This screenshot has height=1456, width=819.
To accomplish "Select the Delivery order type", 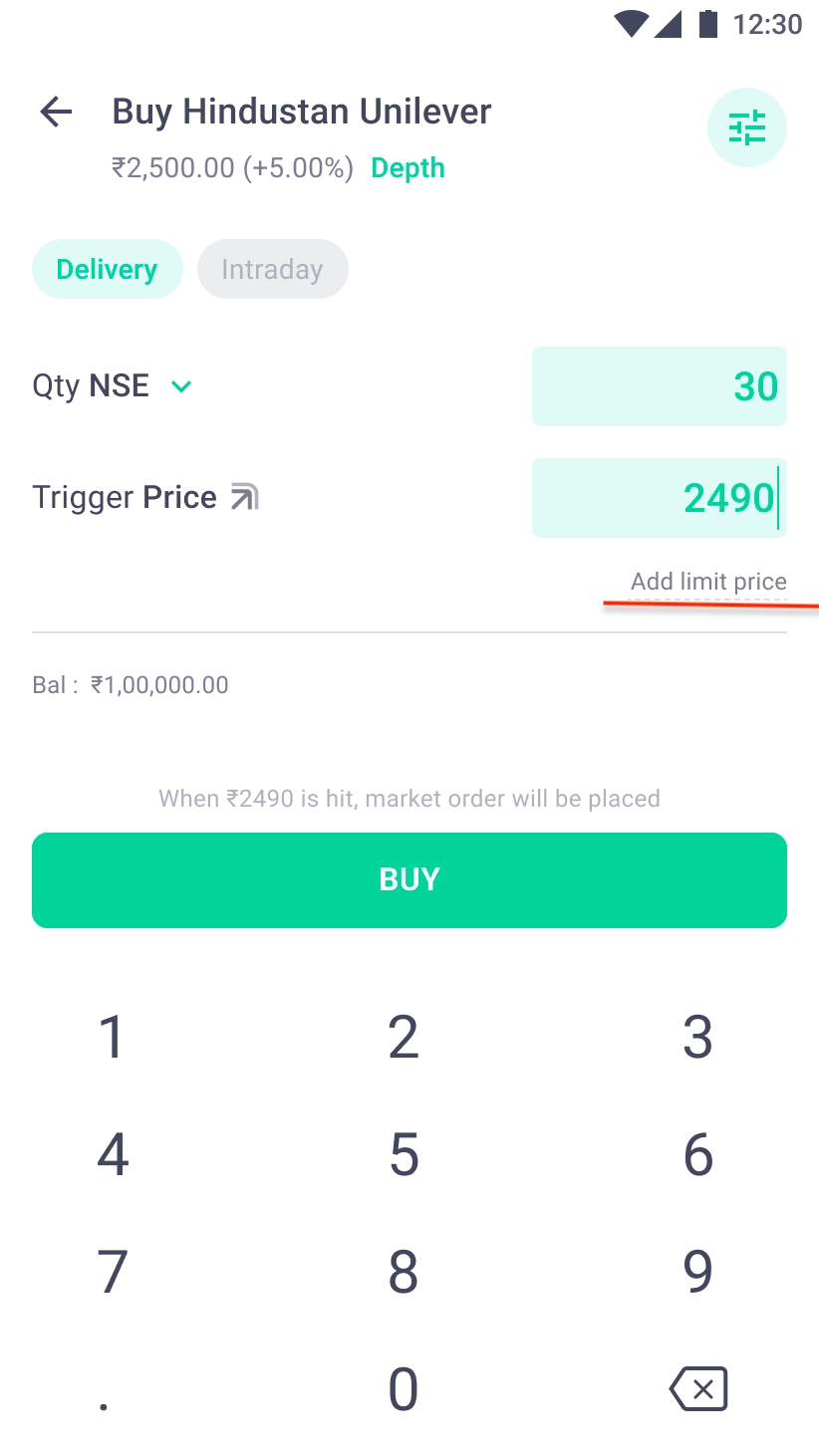I will 107,268.
